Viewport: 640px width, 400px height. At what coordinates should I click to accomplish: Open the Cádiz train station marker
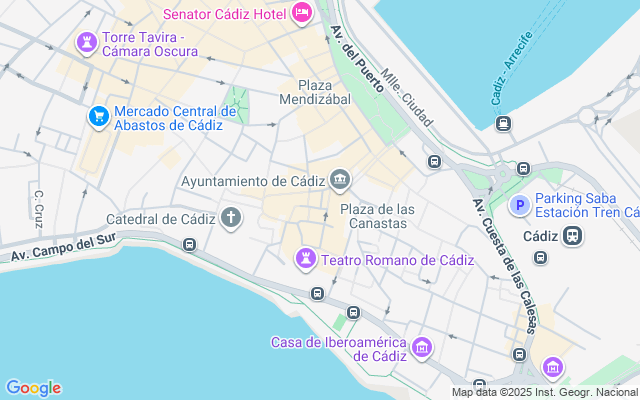(x=572, y=237)
